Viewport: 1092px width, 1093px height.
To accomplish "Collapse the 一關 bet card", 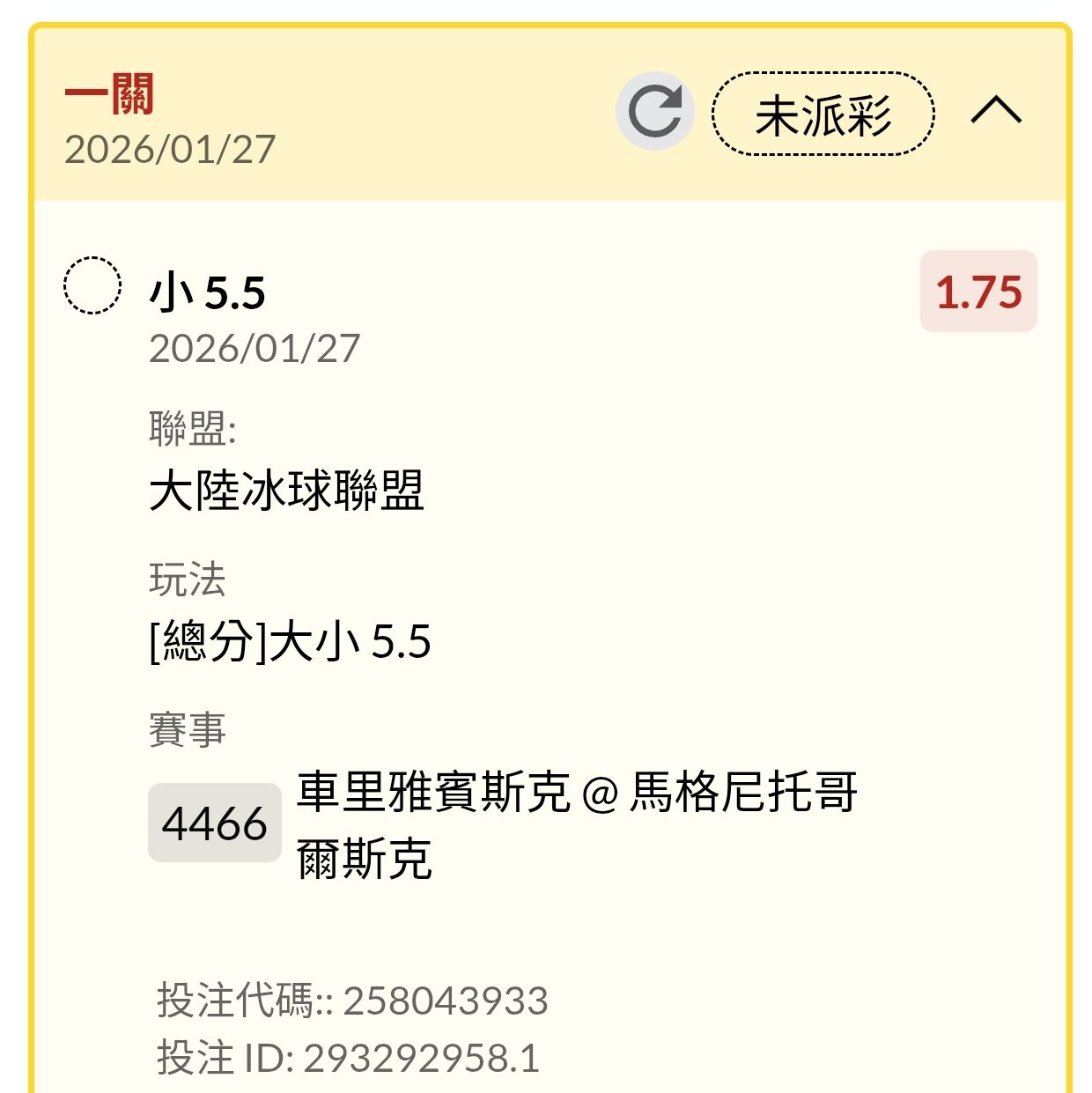I will tap(996, 111).
